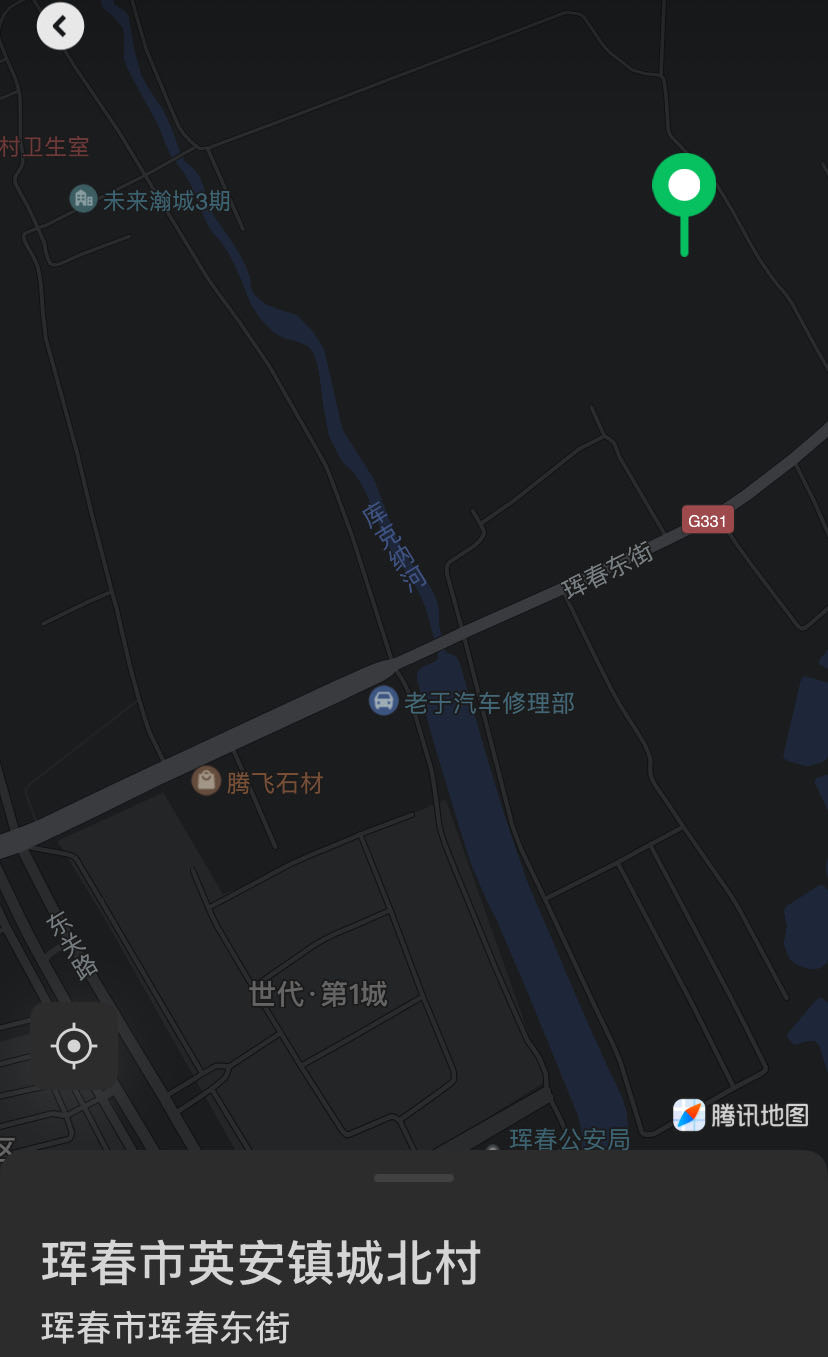Expand the 珲春市英安镇城北村 location panel
Screen dimensions: 828x1357
(x=413, y=1178)
